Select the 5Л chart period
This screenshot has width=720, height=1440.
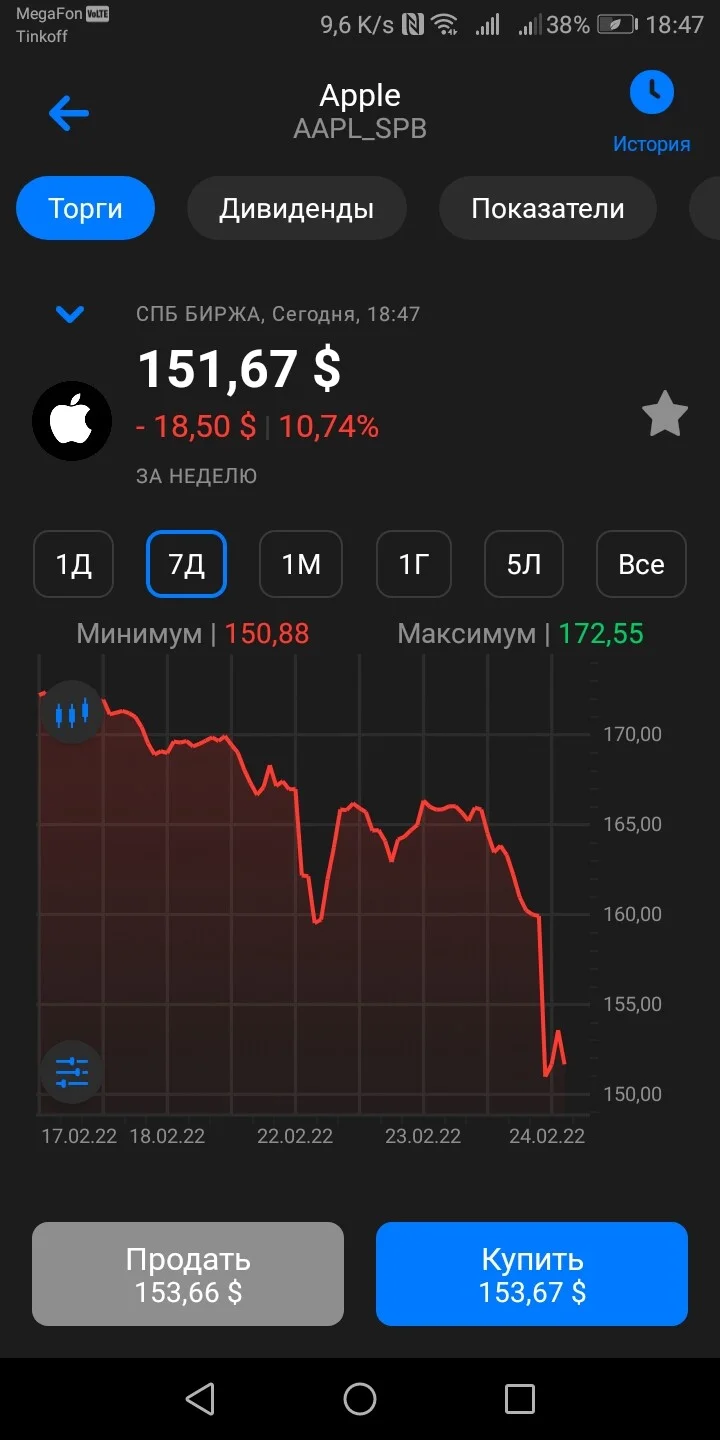[x=524, y=564]
